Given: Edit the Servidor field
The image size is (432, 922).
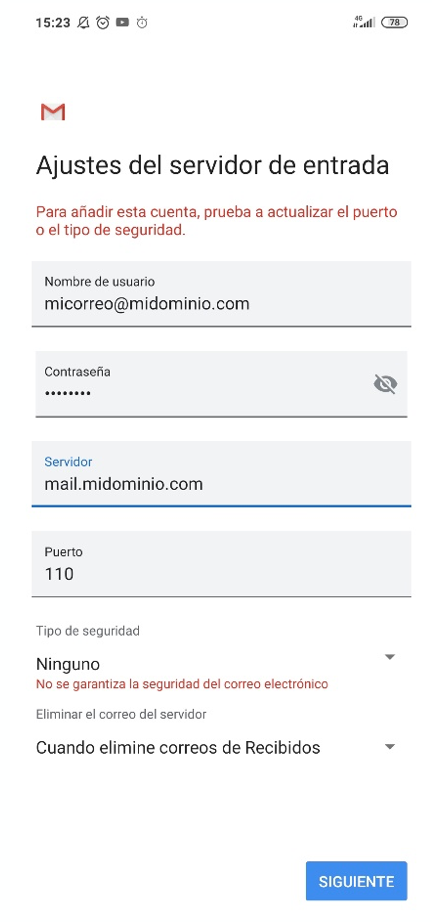Looking at the screenshot, I should click(x=221, y=474).
